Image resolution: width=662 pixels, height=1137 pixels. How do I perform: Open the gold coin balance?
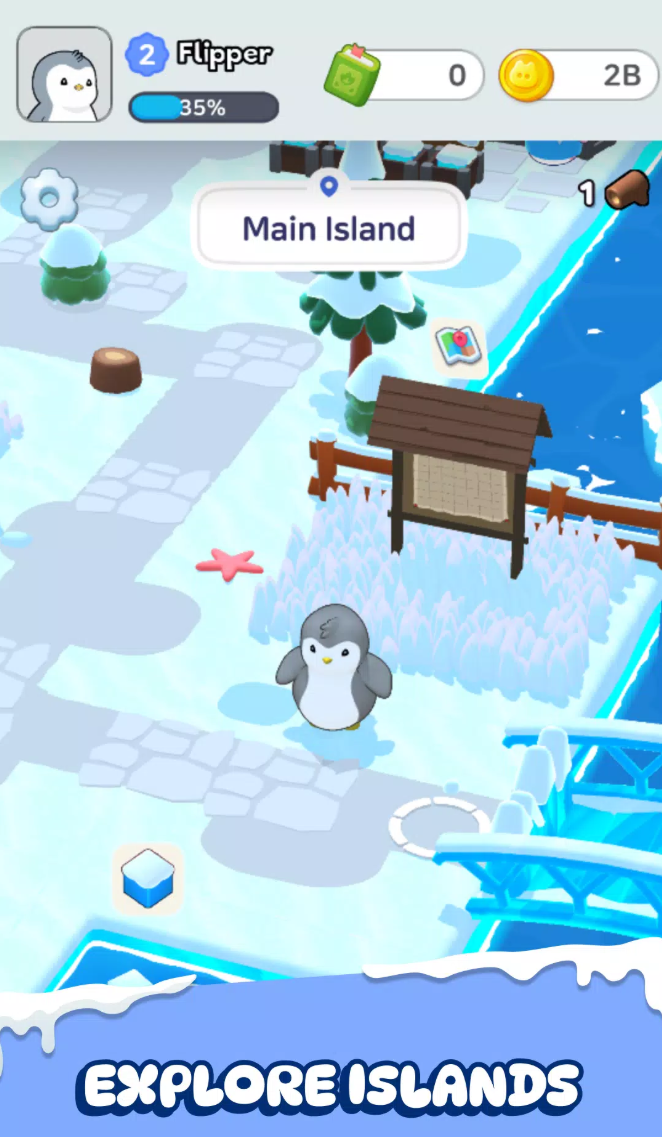(578, 76)
